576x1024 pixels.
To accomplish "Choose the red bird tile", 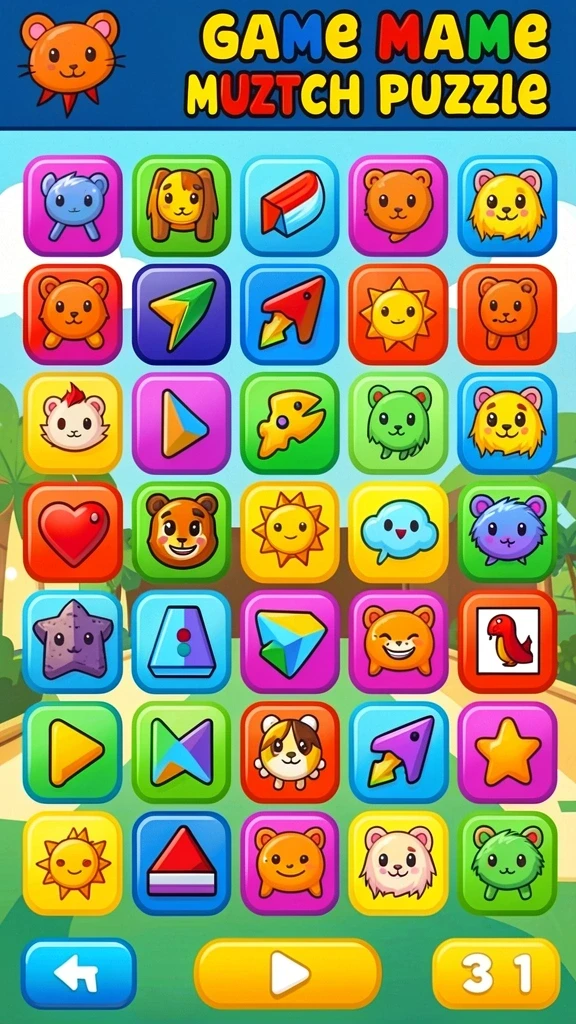I will click(507, 641).
